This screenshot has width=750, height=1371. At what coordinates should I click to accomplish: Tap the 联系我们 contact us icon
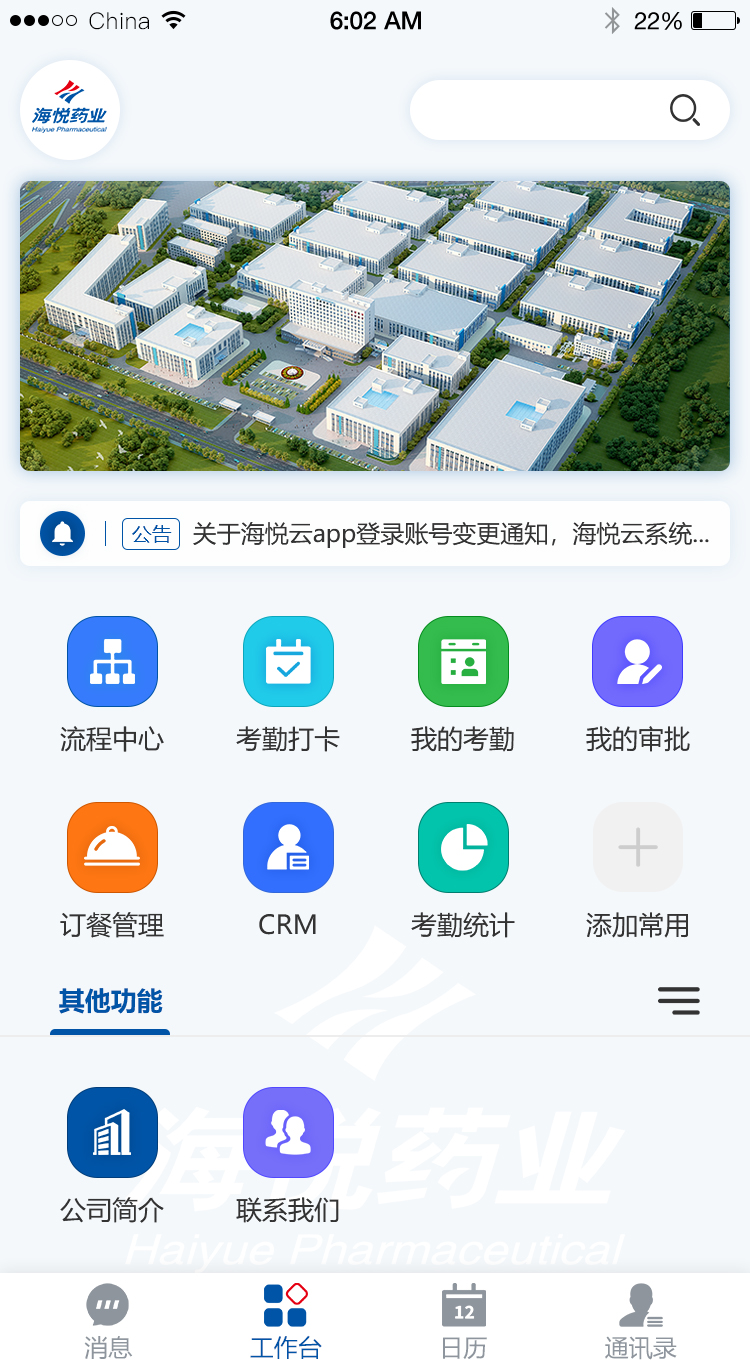pyautogui.click(x=288, y=1132)
